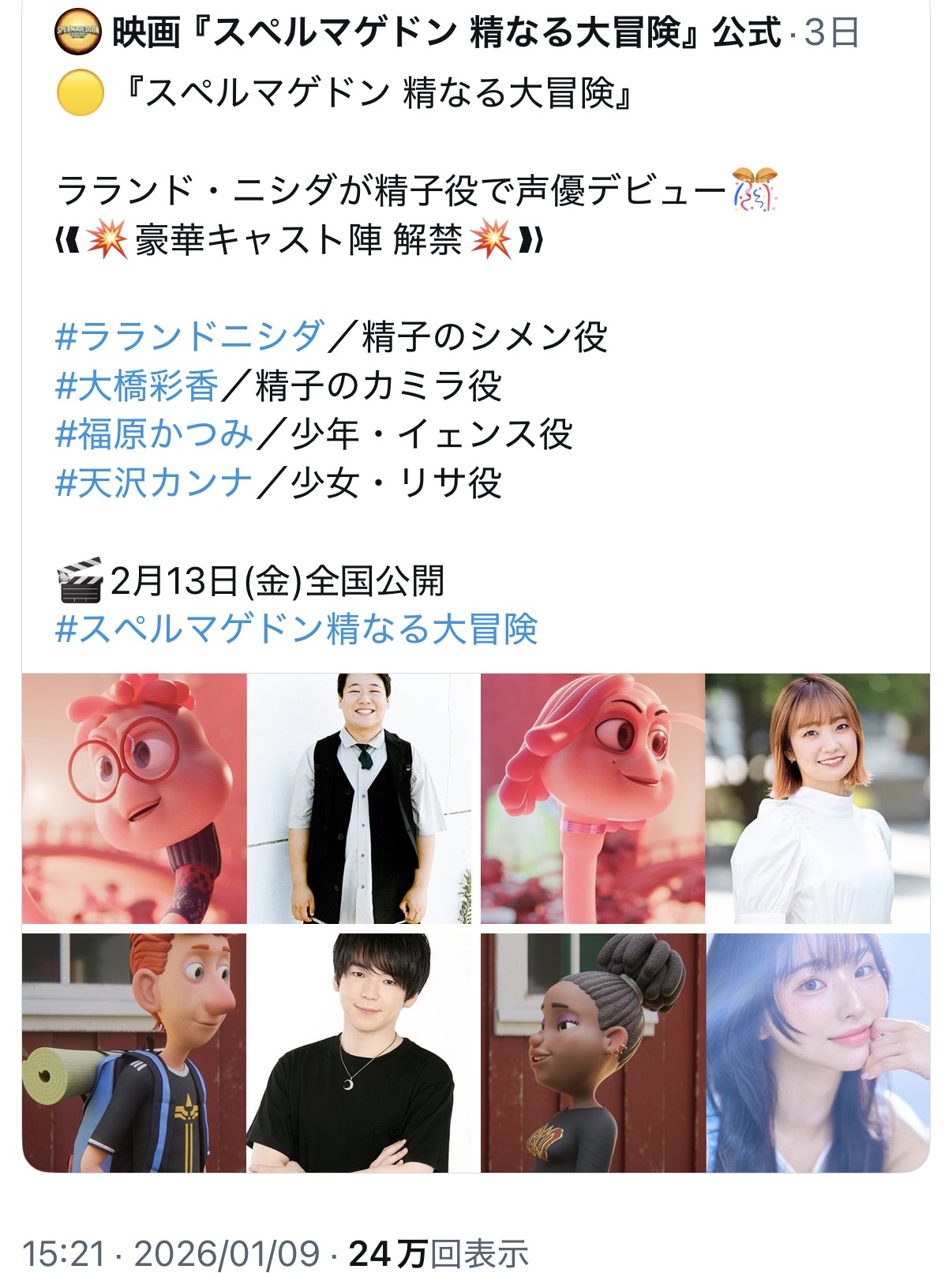Open the #スペルマゲドン精なる大冒険 hashtag
Viewport: 952px width, 1273px height.
tap(297, 629)
